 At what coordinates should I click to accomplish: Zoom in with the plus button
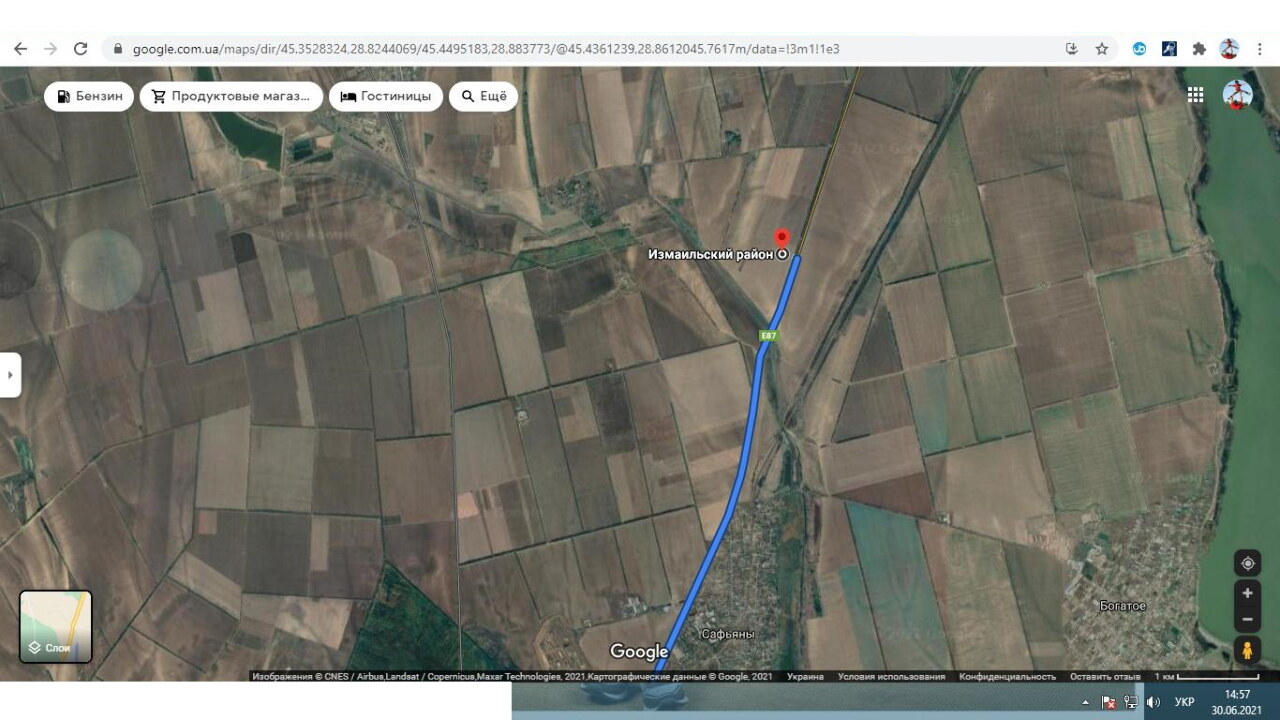tap(1247, 593)
